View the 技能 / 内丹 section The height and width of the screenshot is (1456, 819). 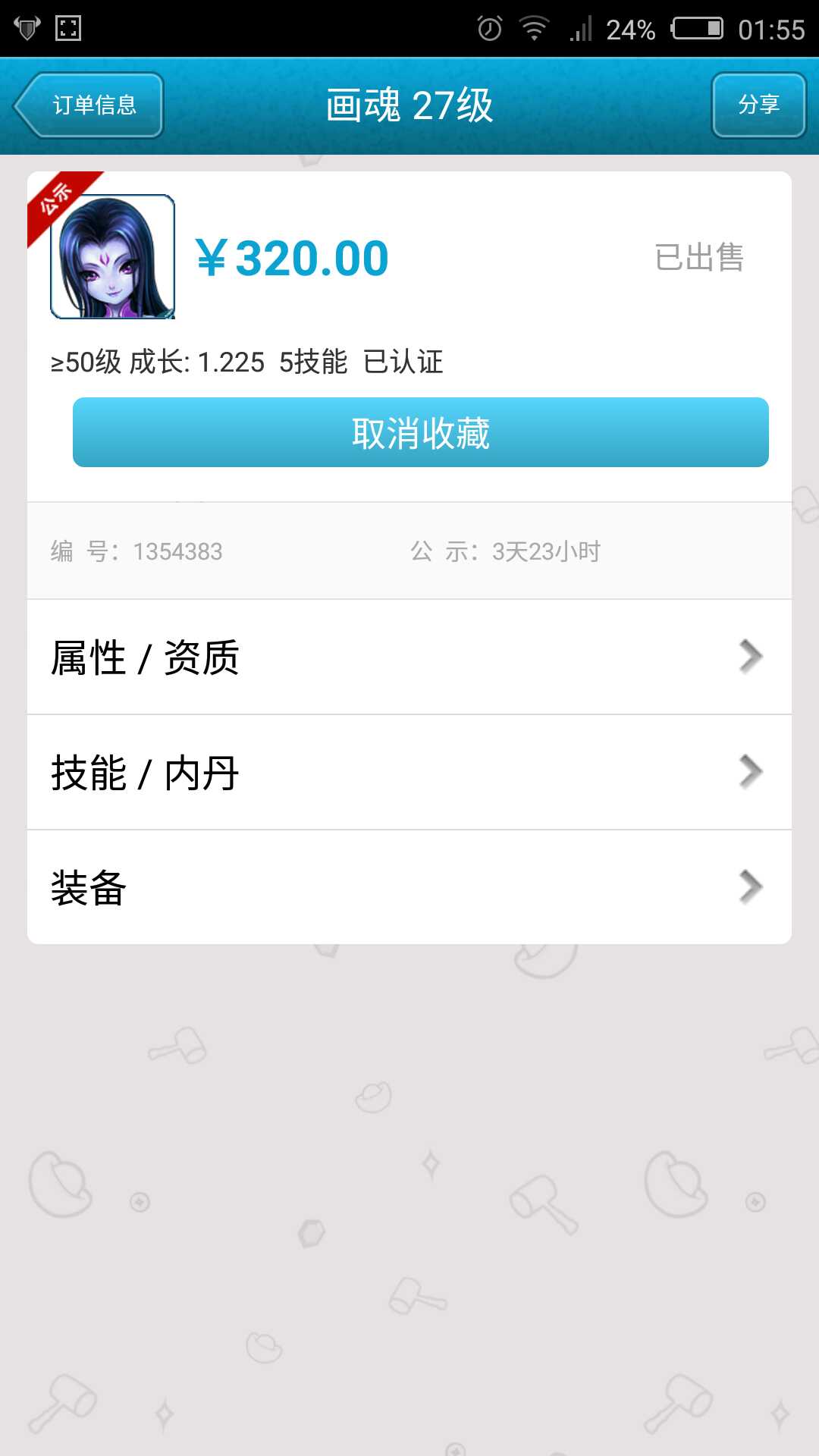pos(409,772)
